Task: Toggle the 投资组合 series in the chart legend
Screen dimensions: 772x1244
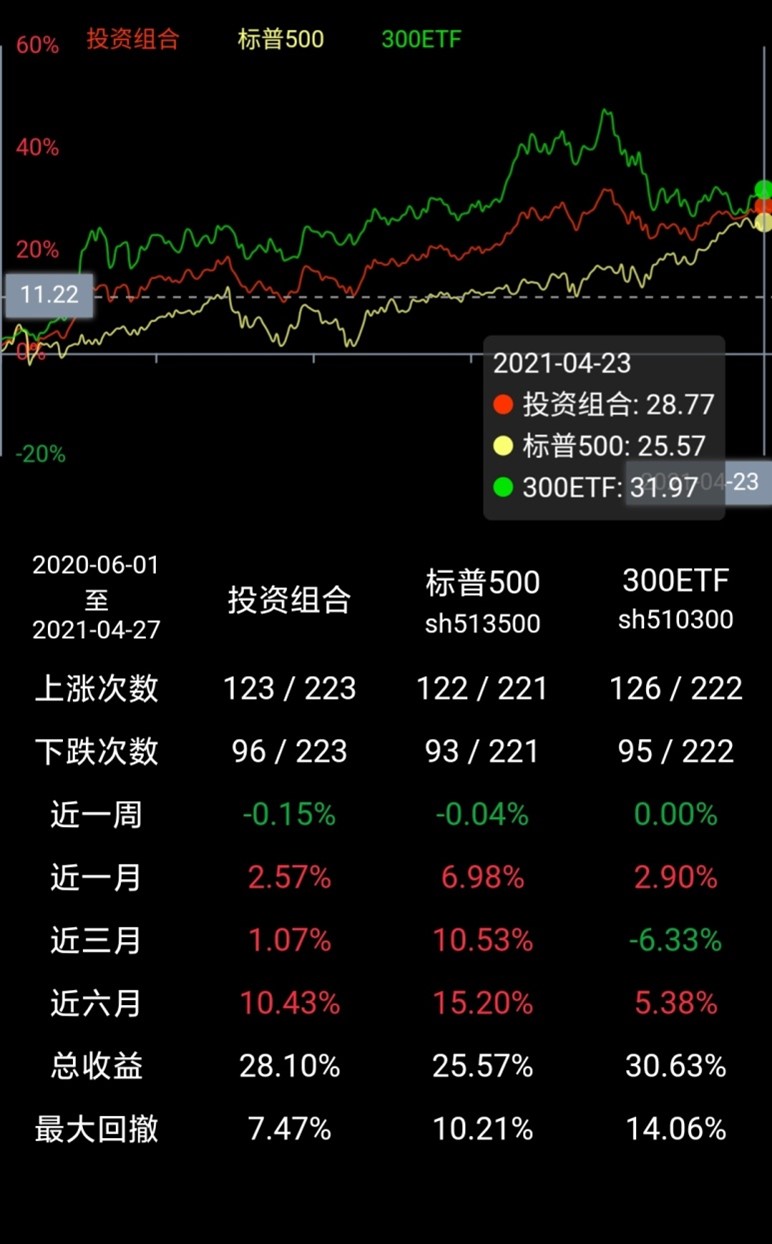Action: pos(132,40)
